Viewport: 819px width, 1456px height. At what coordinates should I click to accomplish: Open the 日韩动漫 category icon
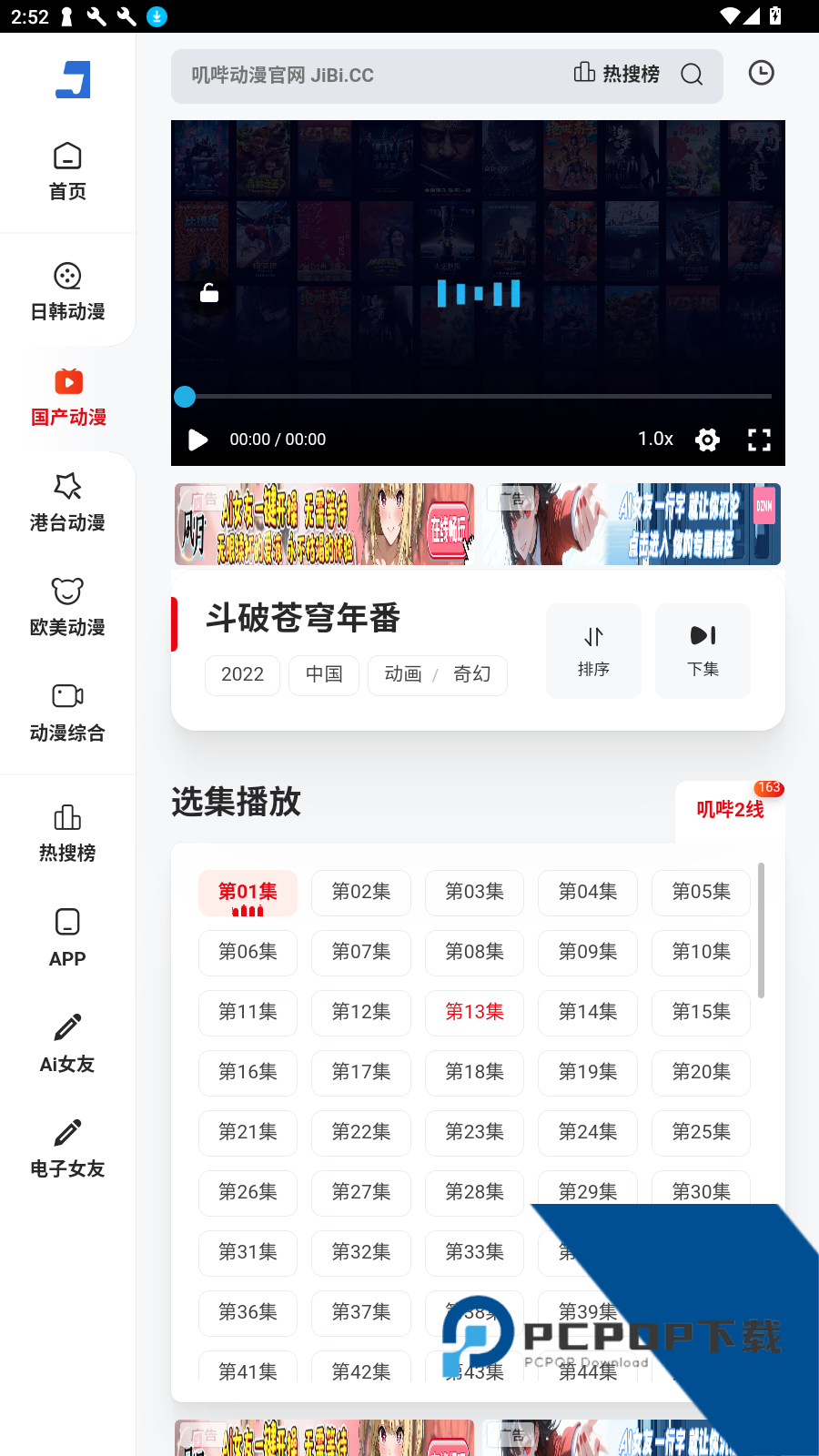(x=67, y=276)
